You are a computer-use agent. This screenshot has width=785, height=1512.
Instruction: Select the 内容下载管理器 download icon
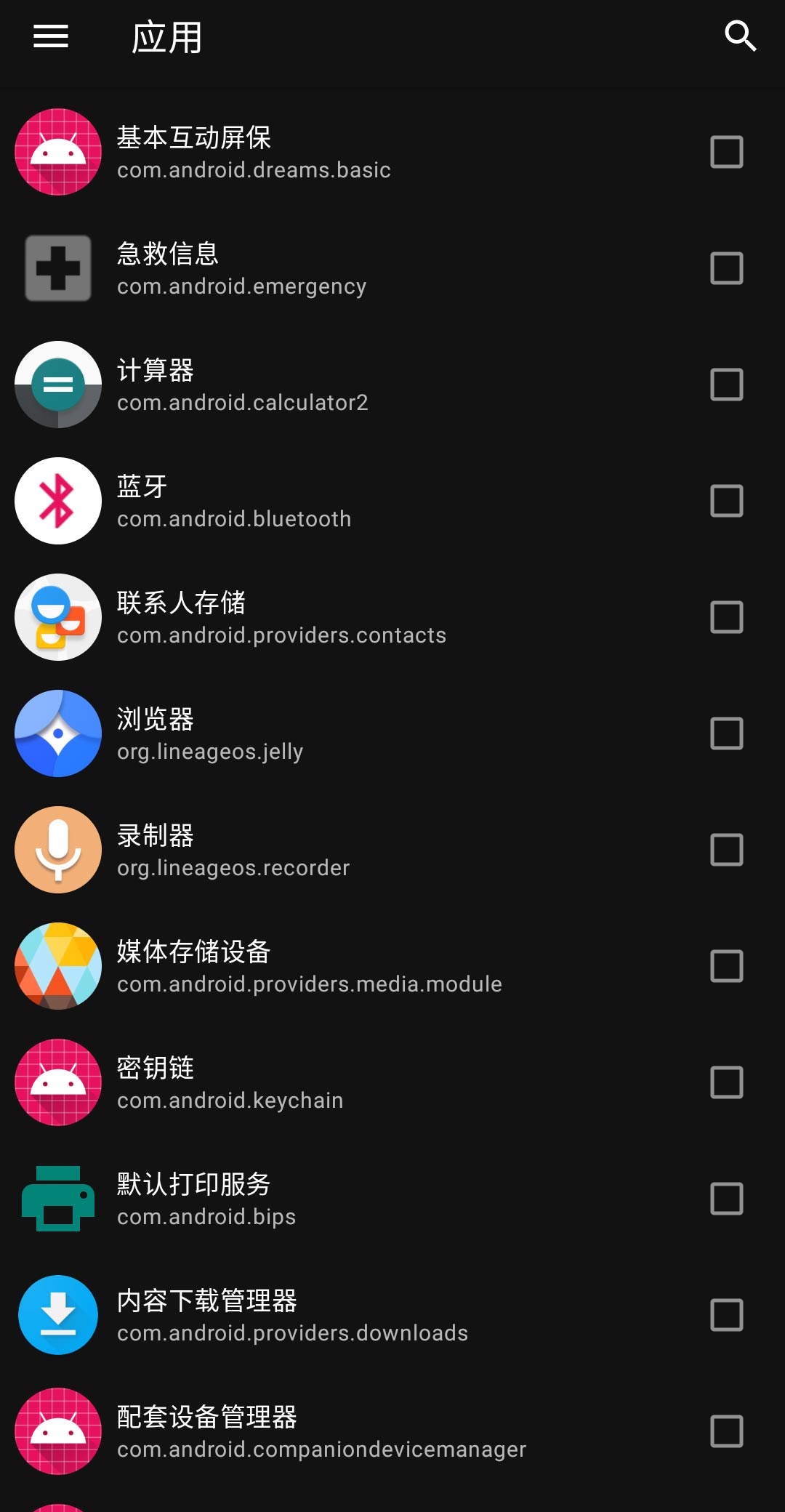coord(58,1314)
